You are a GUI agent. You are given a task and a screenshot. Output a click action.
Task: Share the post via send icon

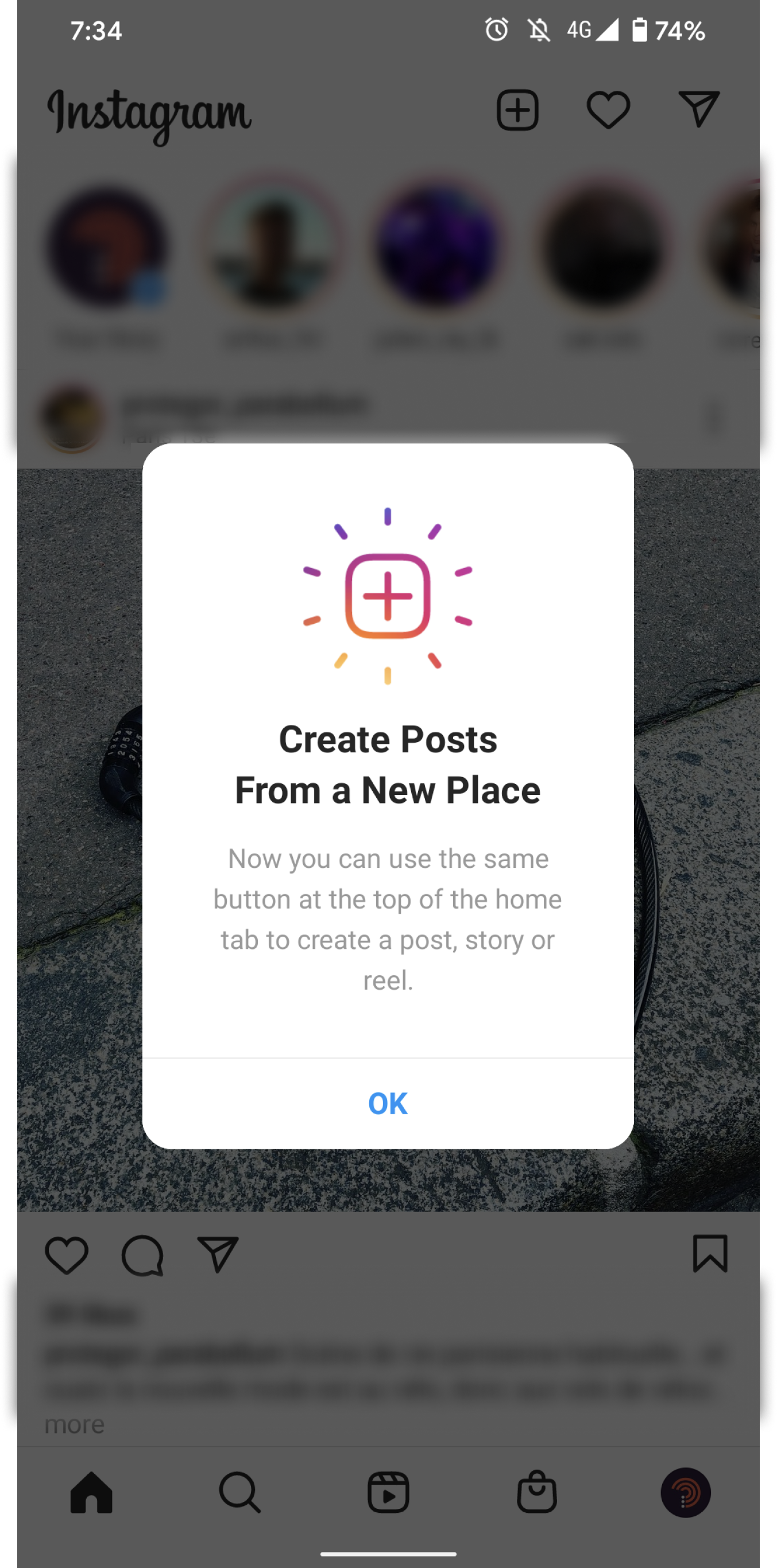pyautogui.click(x=218, y=1255)
